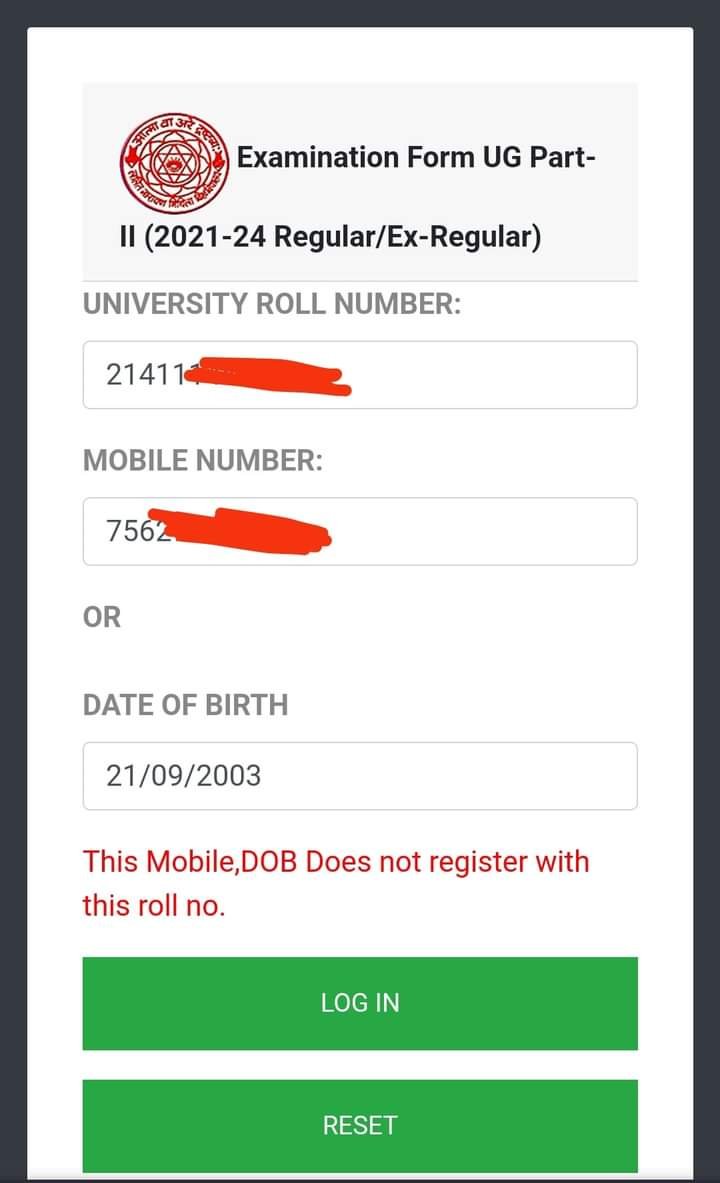Tap the University Roll Number field

click(360, 375)
